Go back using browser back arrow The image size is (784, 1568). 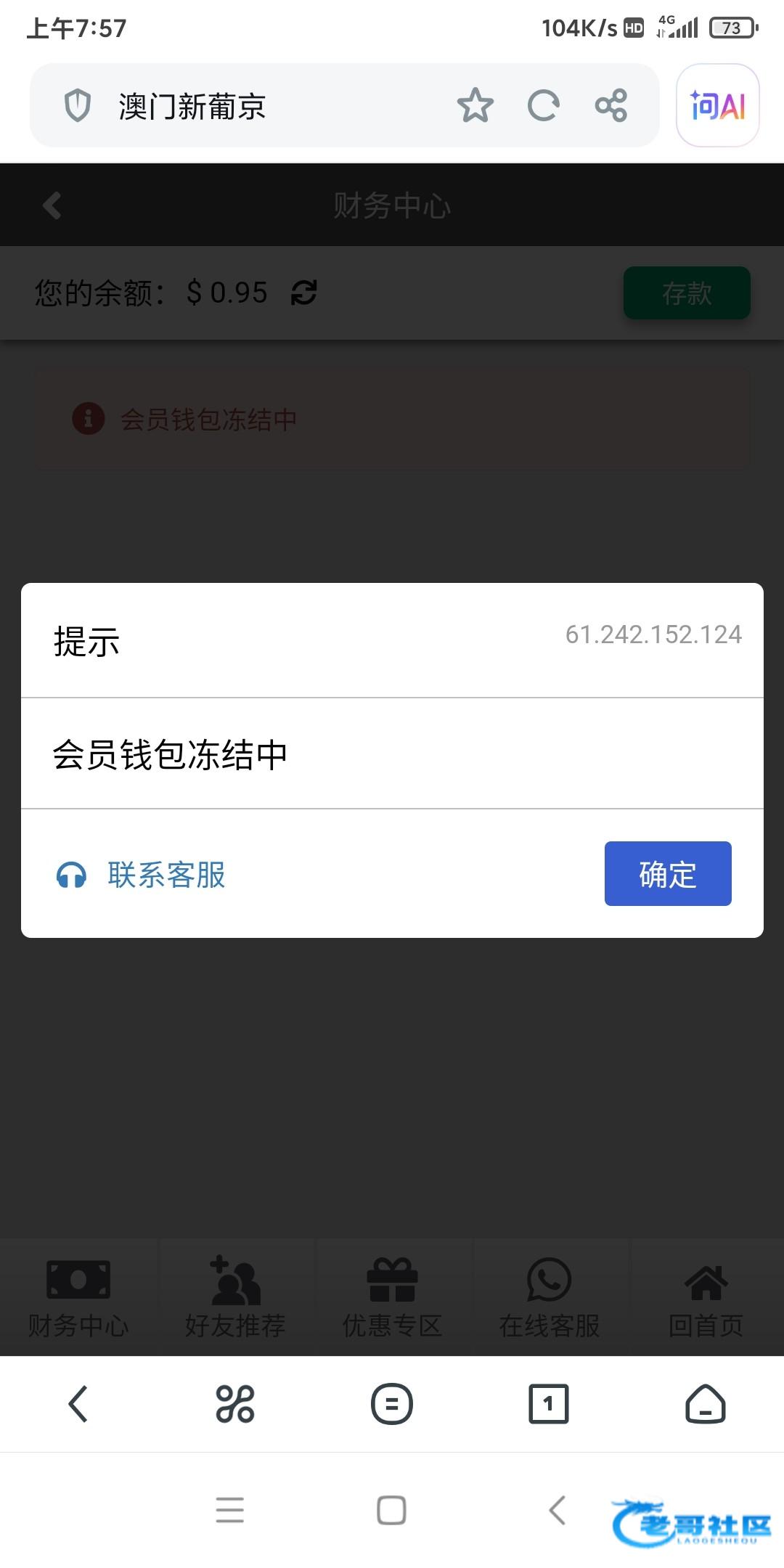[78, 1404]
